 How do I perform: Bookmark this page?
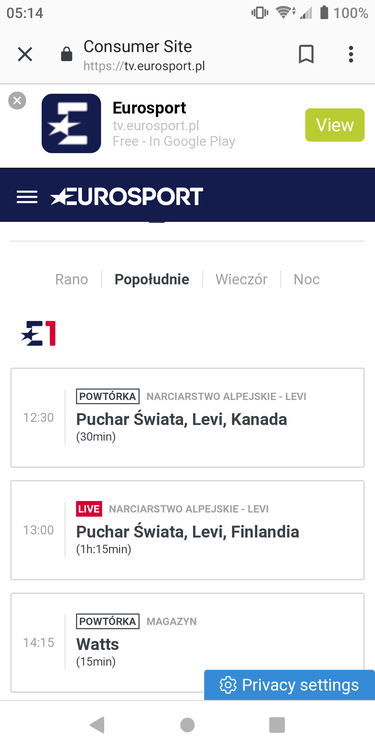[x=306, y=55]
